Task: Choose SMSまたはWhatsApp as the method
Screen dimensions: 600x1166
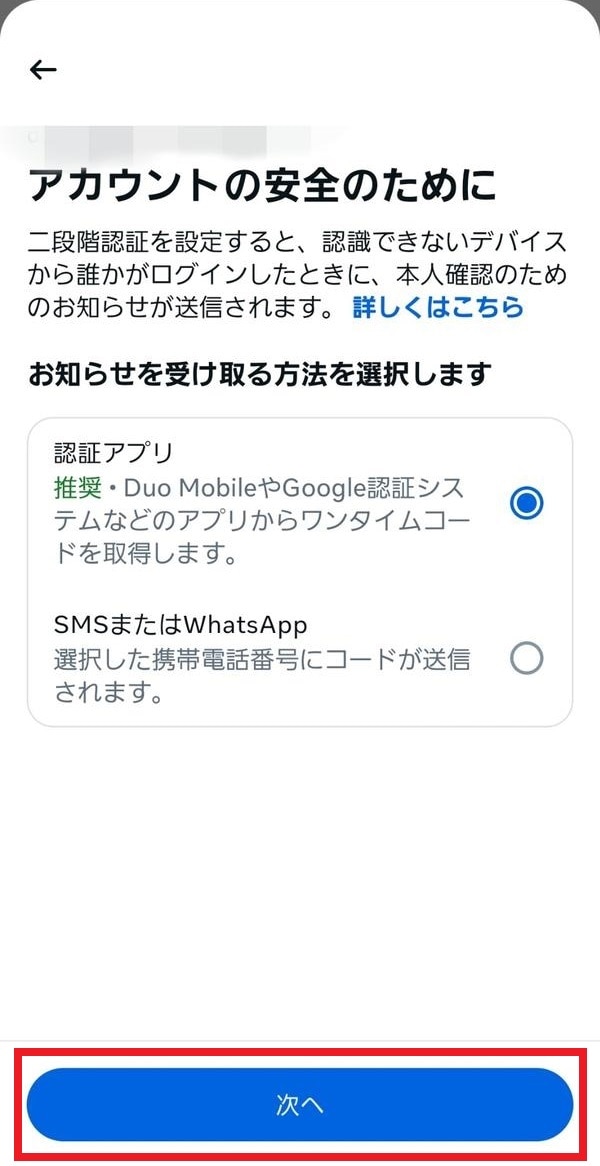Action: [x=525, y=658]
